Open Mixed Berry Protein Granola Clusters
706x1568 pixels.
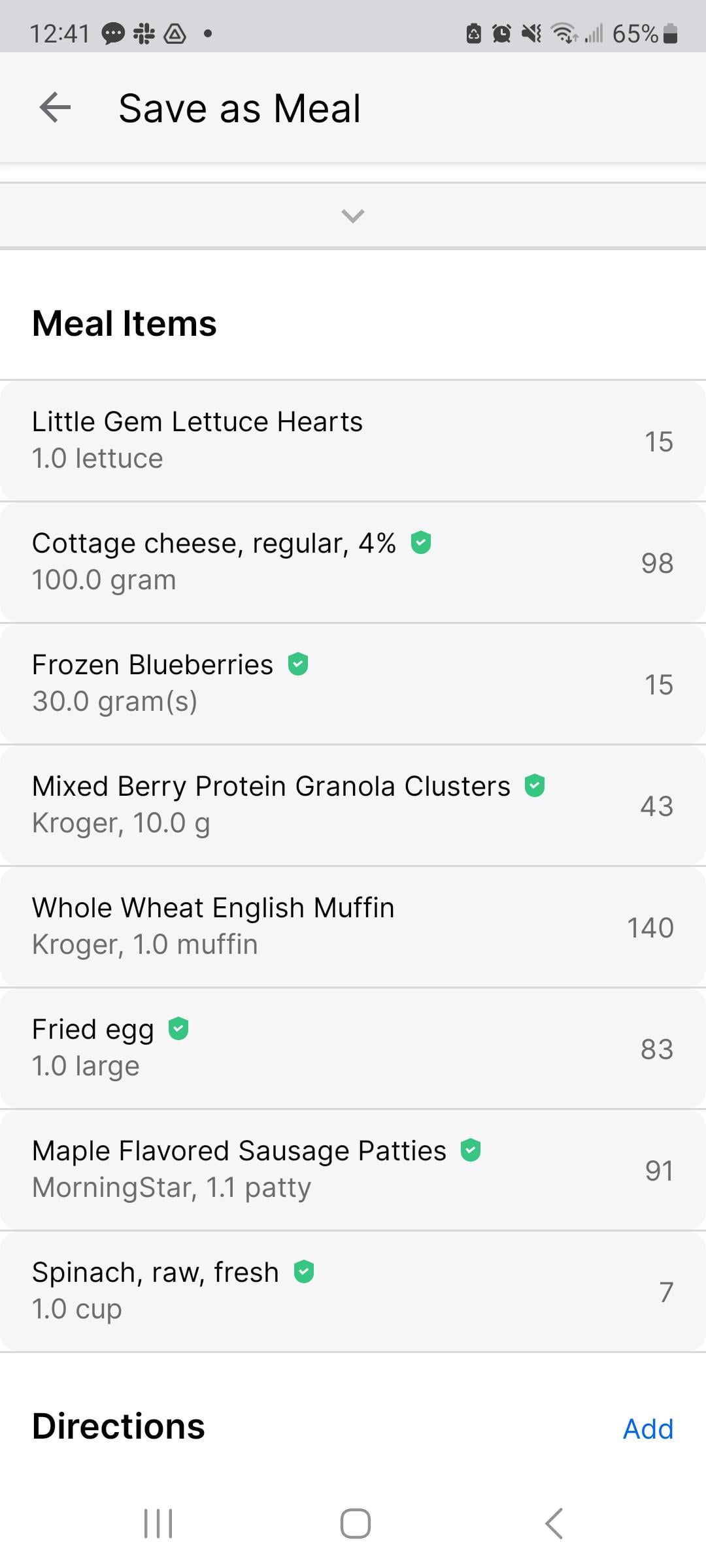click(x=353, y=806)
